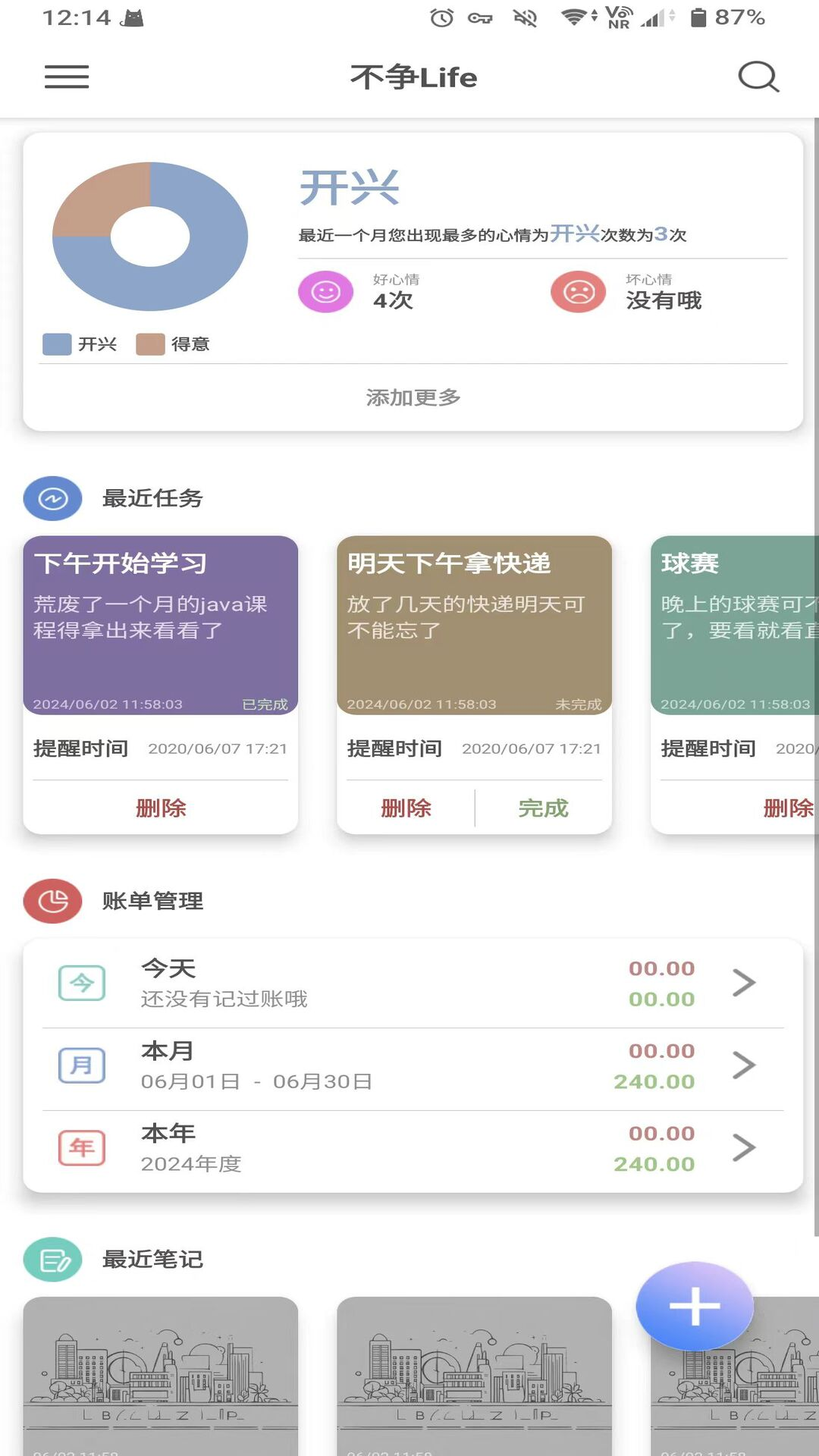Delete the 下午开始学习 task
819x1456 pixels.
tap(160, 808)
